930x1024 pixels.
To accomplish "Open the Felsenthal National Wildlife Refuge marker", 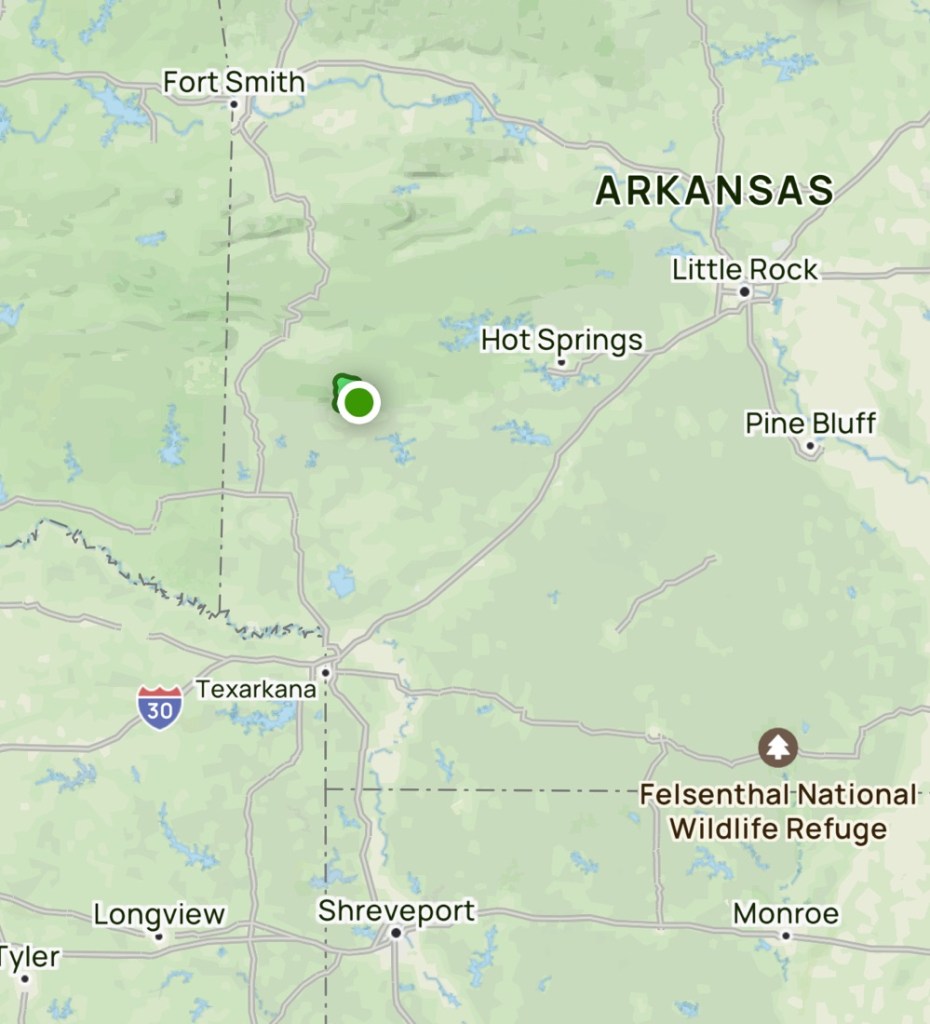I will pos(777,747).
